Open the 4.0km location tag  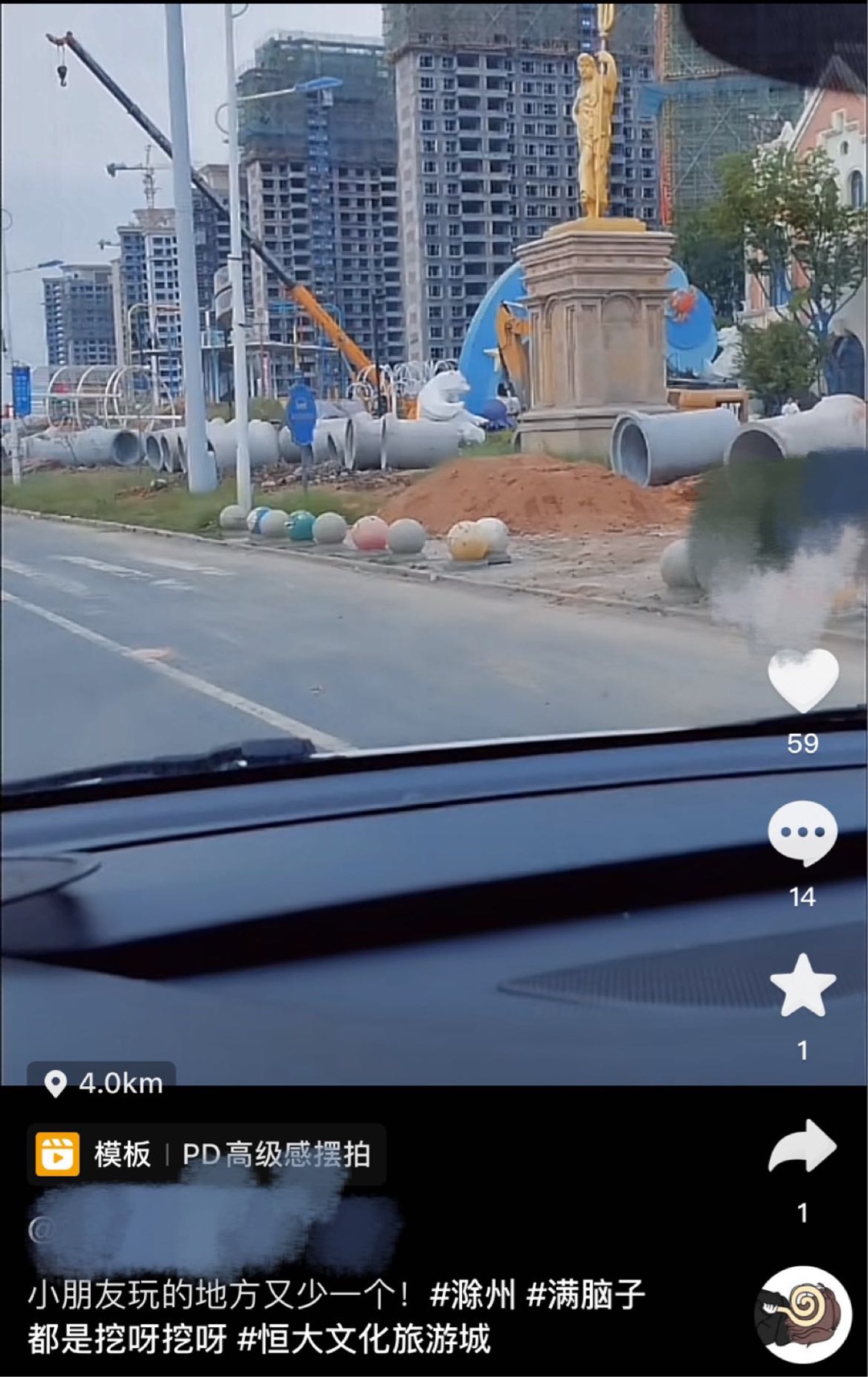pos(103,1083)
